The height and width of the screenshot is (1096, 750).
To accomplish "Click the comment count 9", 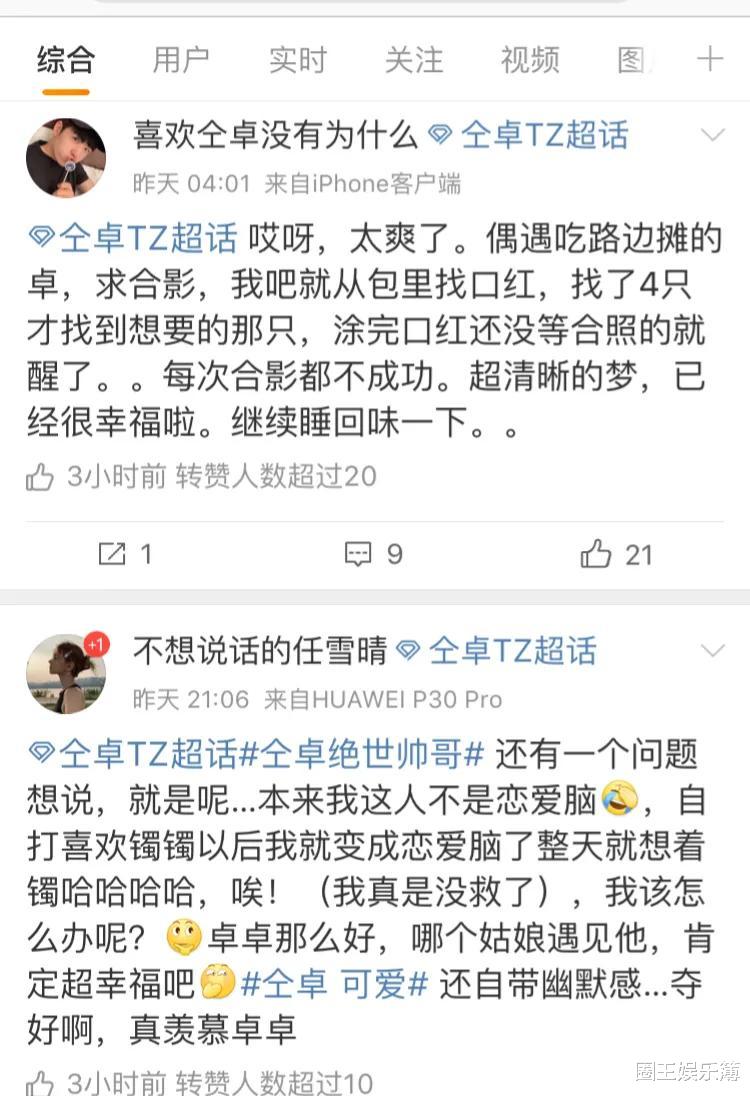I will click(x=395, y=554).
